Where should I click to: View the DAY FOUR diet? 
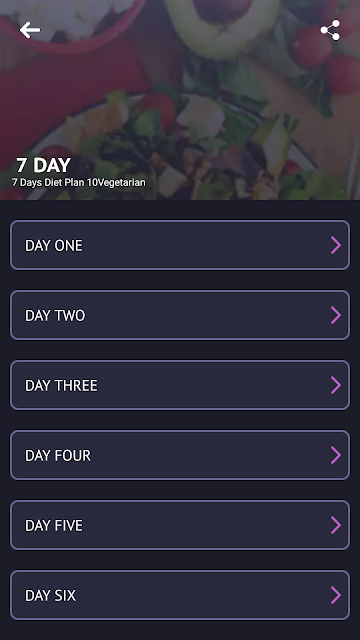[180, 455]
